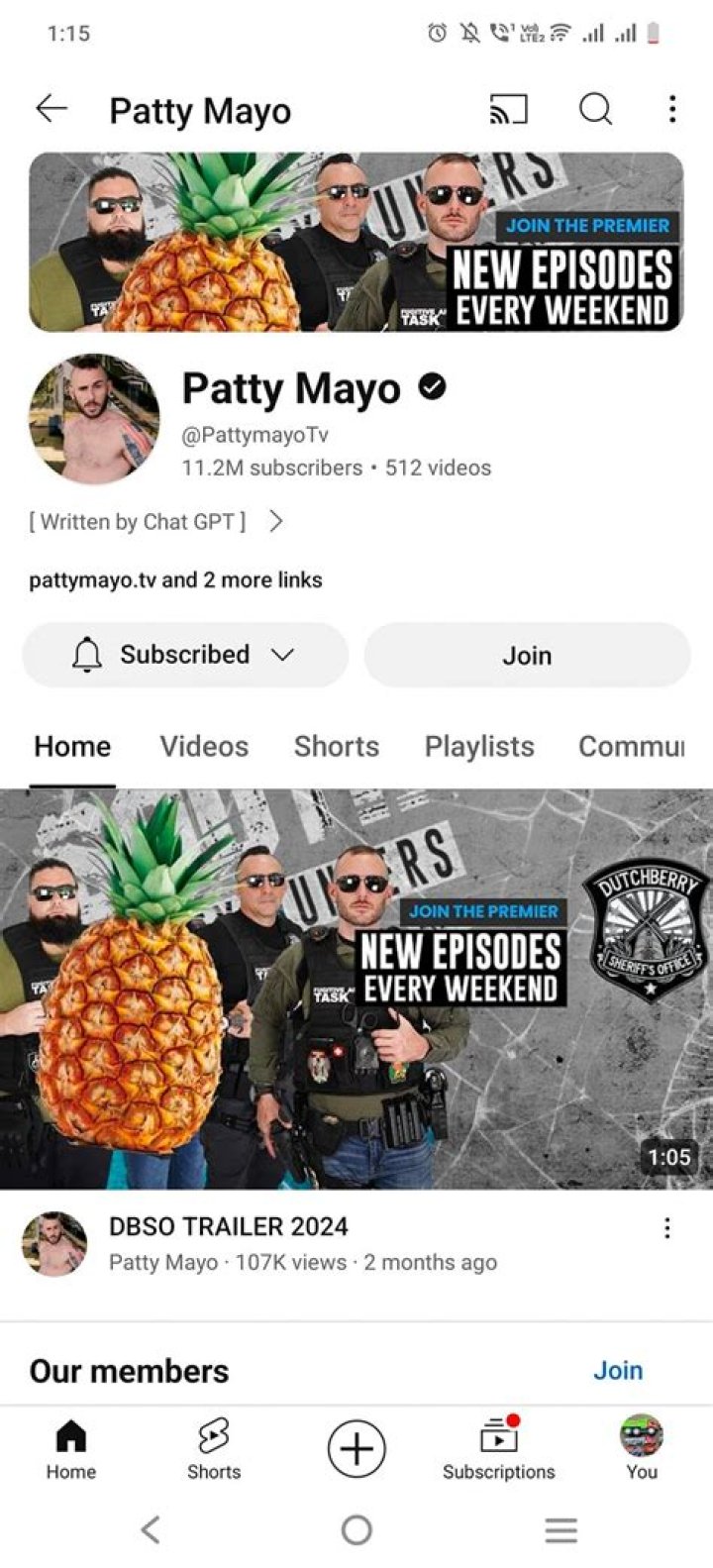
Task: Switch to the Playlists tab
Action: [479, 746]
